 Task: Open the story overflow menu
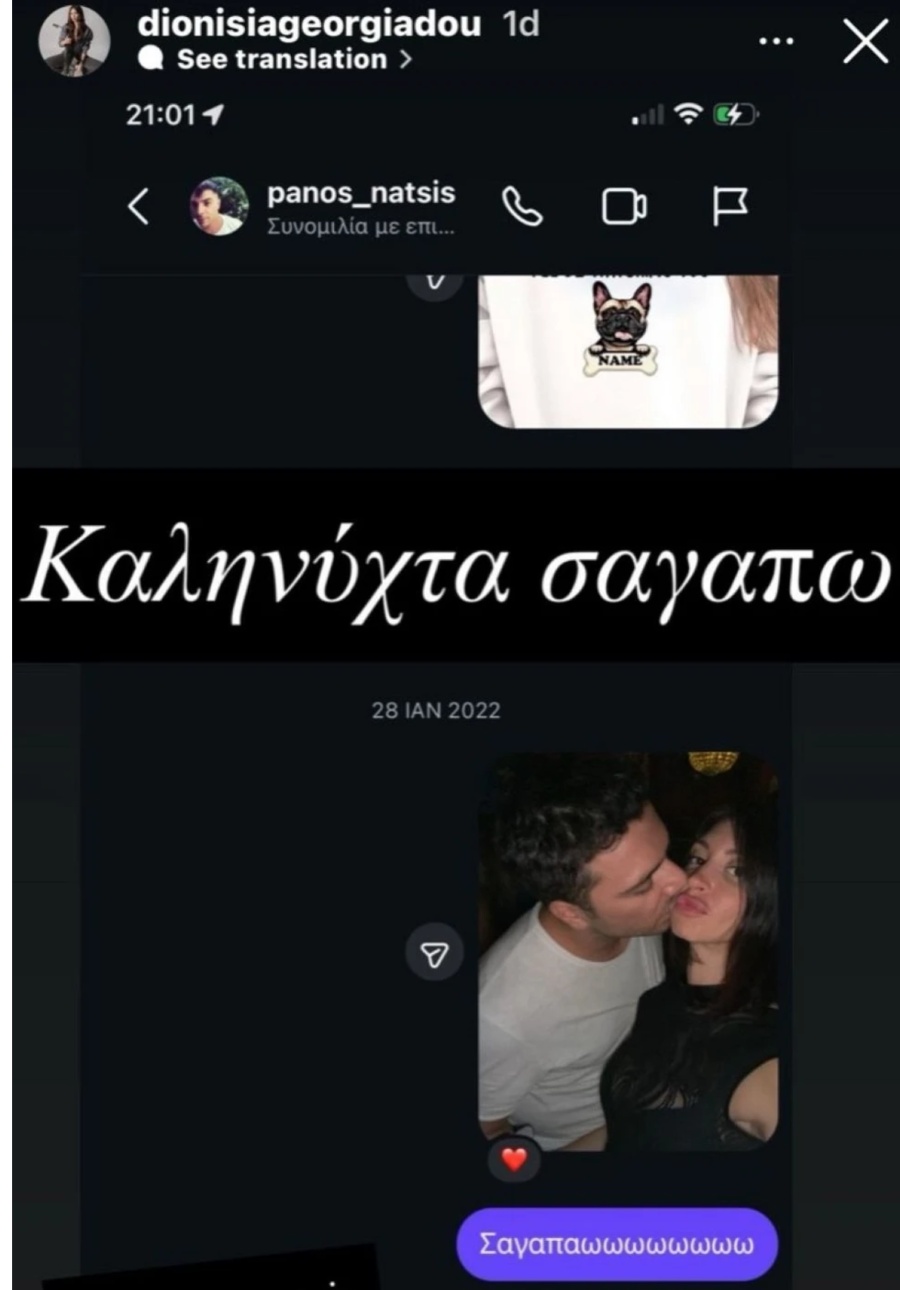pyautogui.click(x=777, y=42)
